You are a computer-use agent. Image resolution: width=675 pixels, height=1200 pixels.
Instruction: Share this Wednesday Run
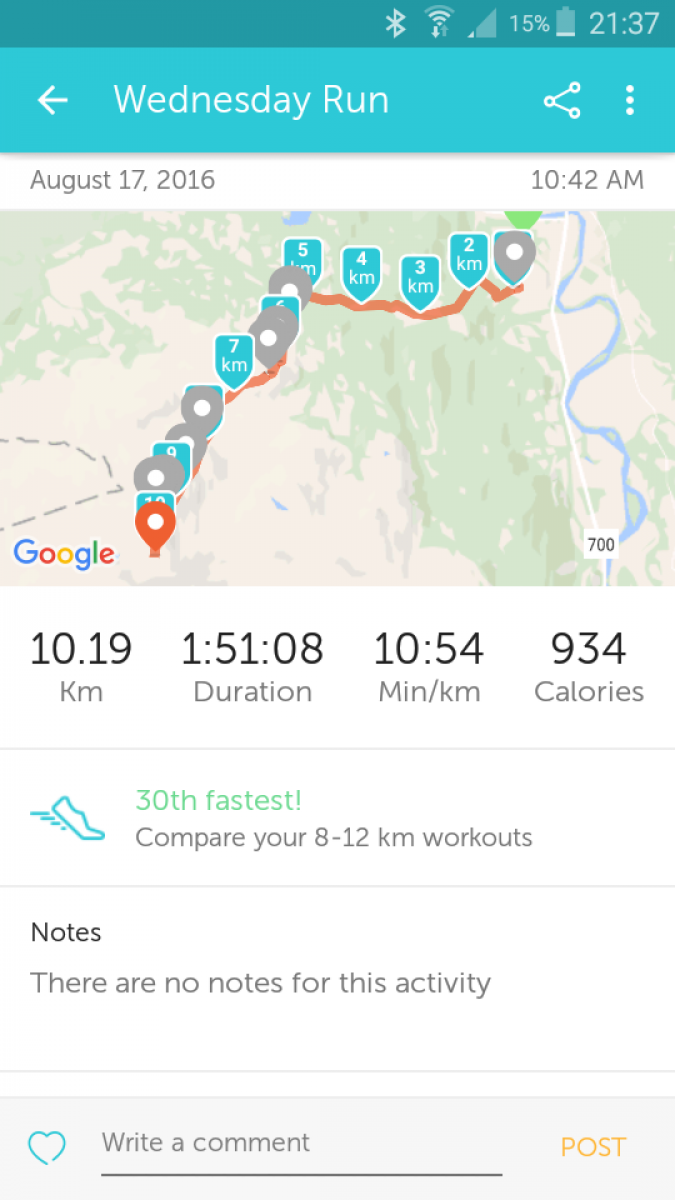(562, 101)
